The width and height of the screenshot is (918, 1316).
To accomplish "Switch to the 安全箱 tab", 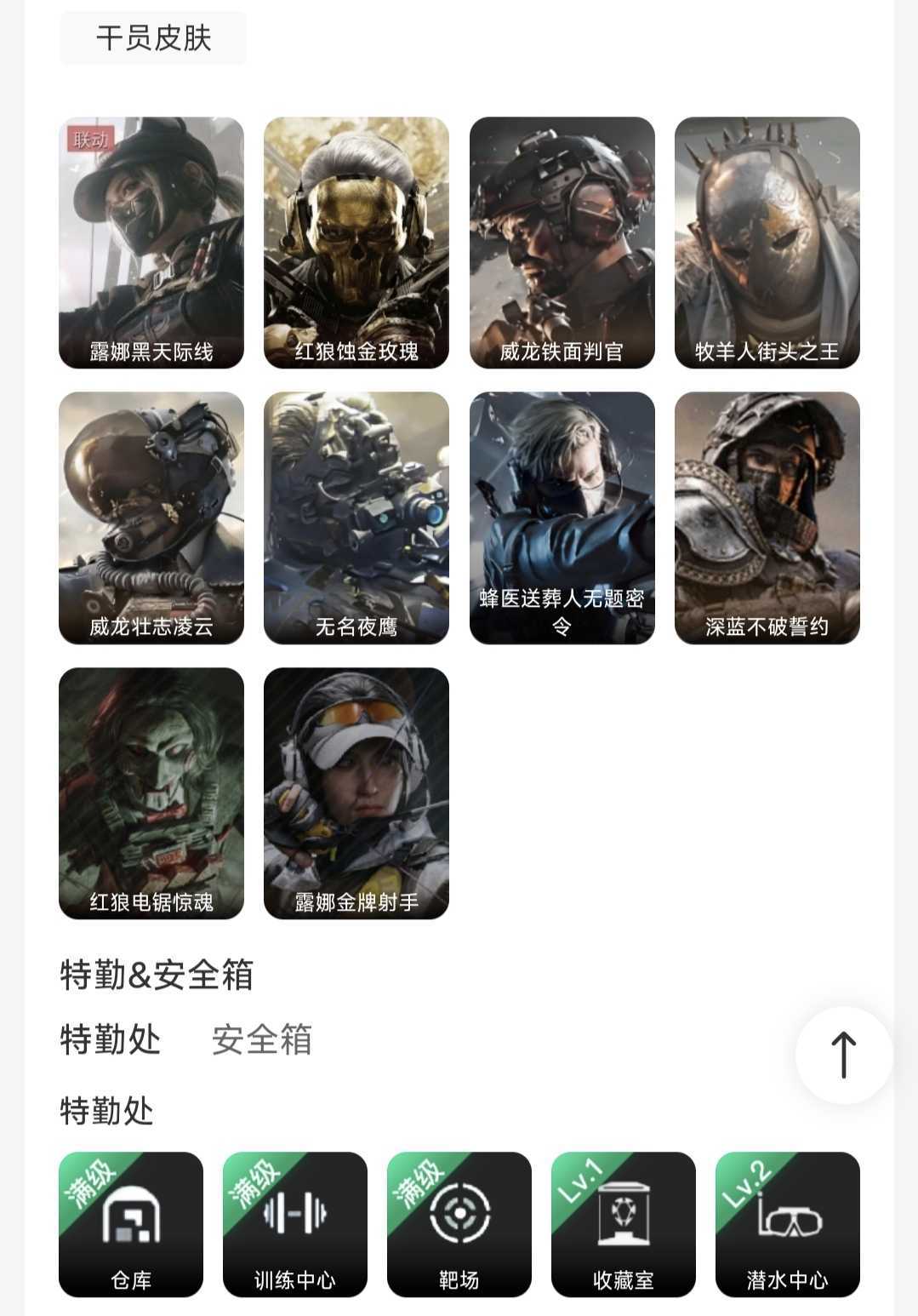I will coord(262,1039).
